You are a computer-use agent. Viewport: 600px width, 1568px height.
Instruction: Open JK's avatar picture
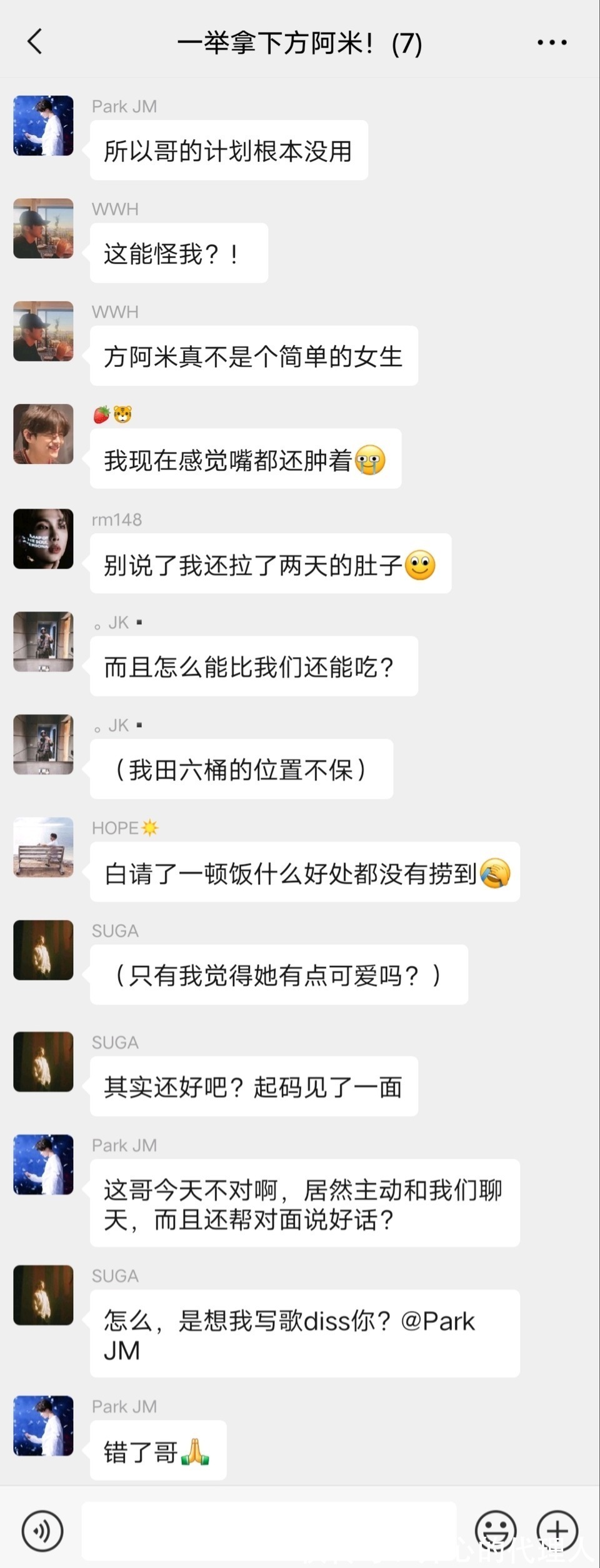[43, 642]
